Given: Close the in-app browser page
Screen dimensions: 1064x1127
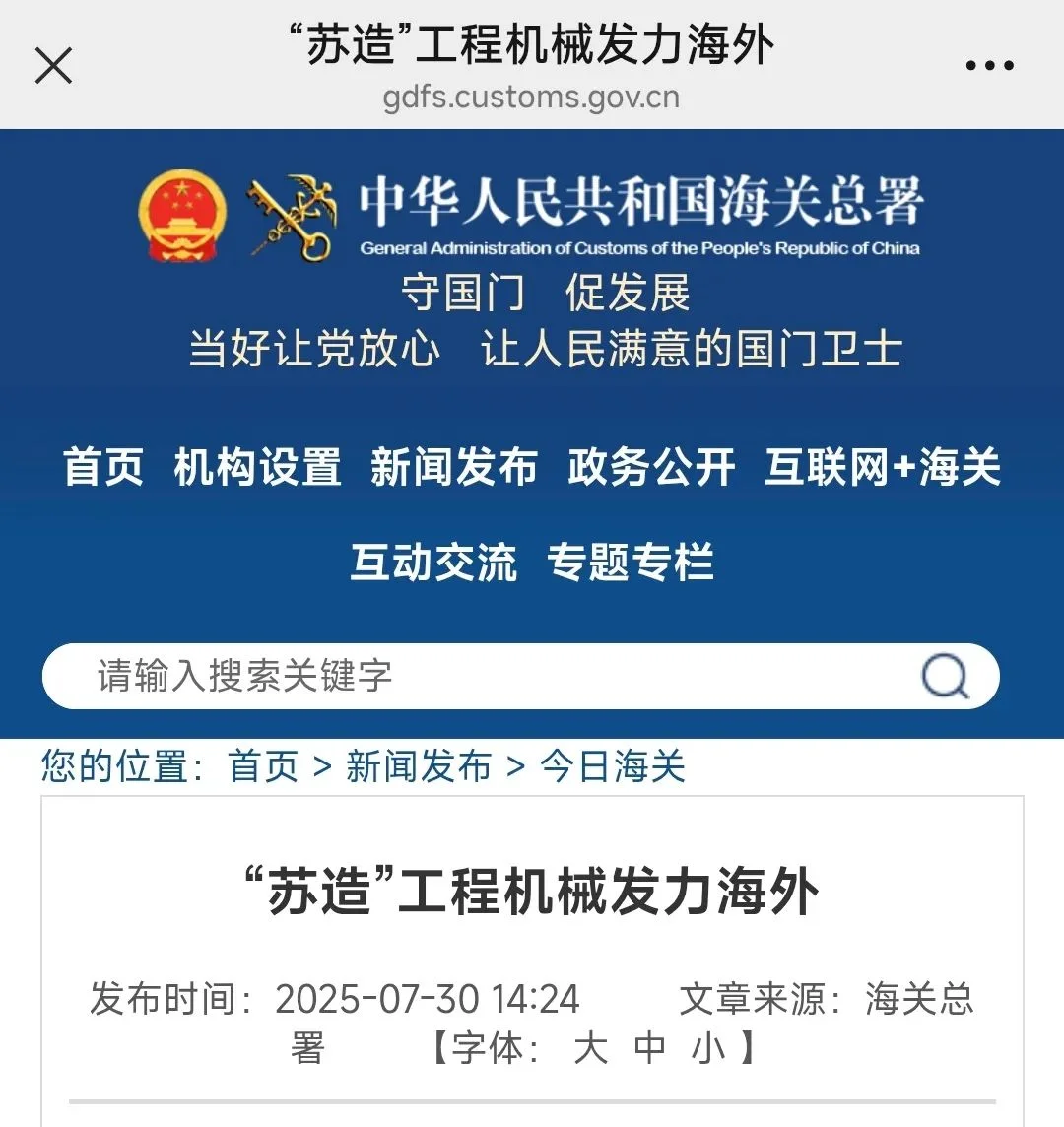Looking at the screenshot, I should point(53,67).
